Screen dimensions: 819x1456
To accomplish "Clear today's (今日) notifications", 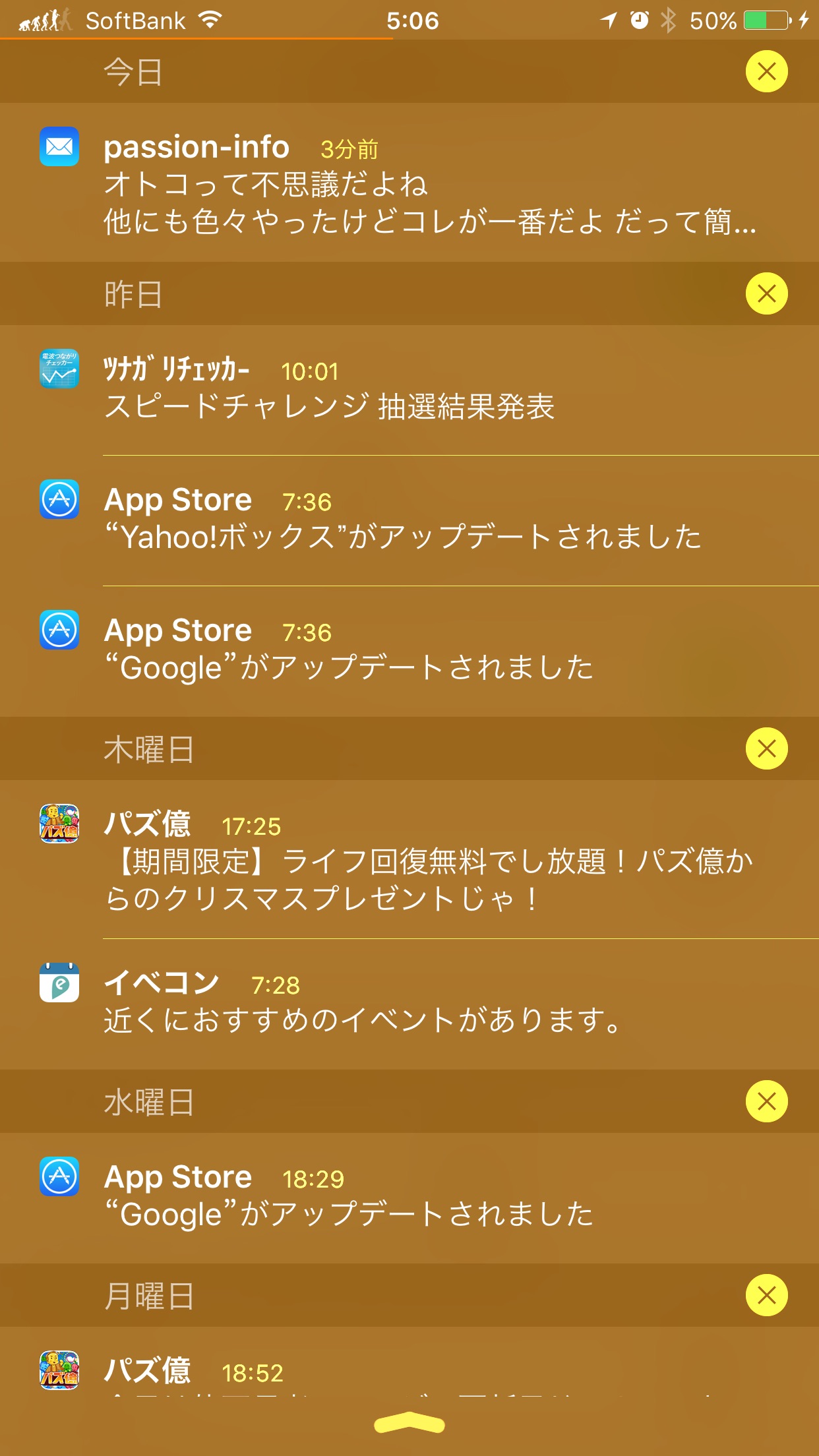I will (x=766, y=71).
